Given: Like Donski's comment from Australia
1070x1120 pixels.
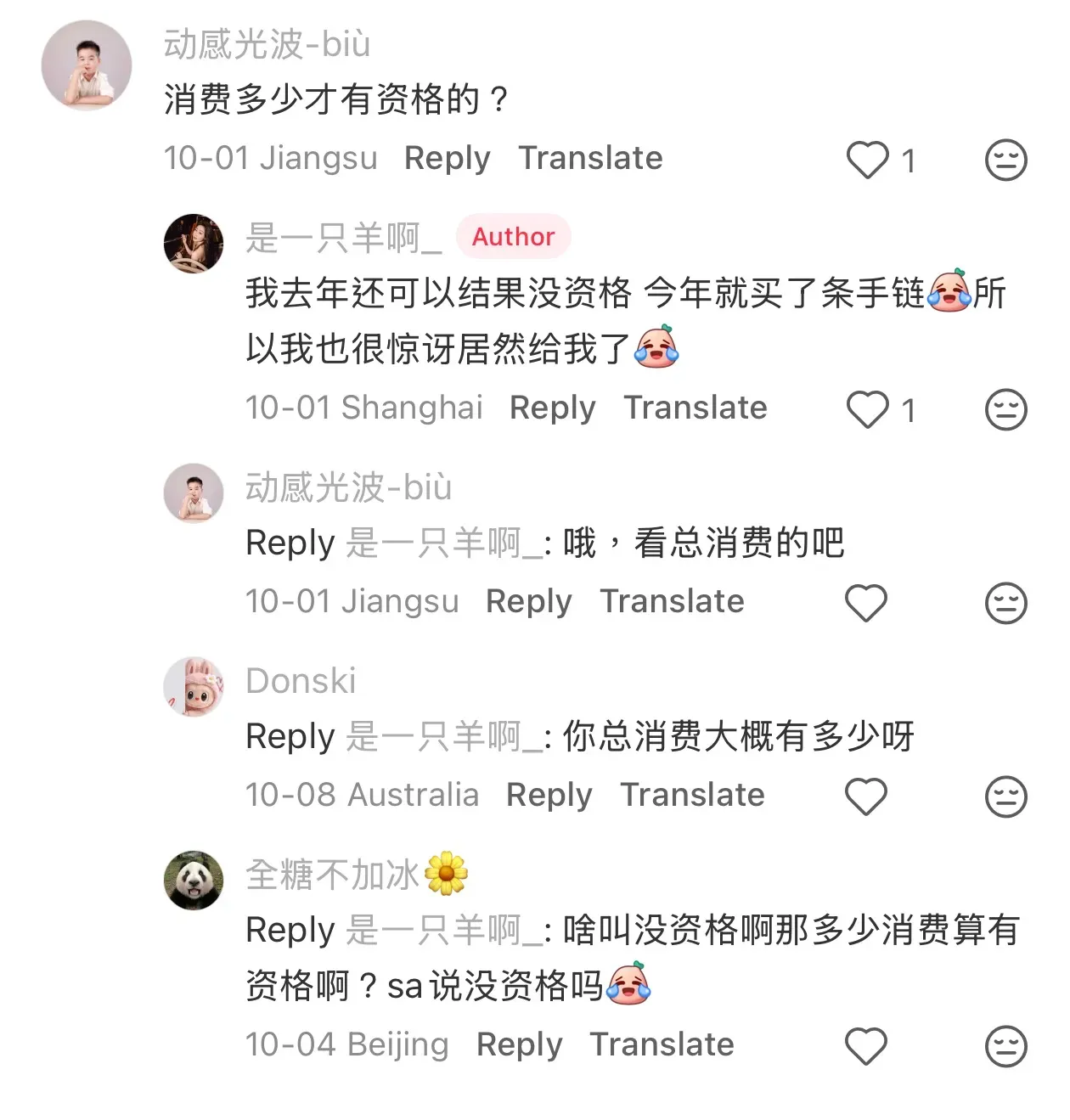Looking at the screenshot, I should point(865,796).
